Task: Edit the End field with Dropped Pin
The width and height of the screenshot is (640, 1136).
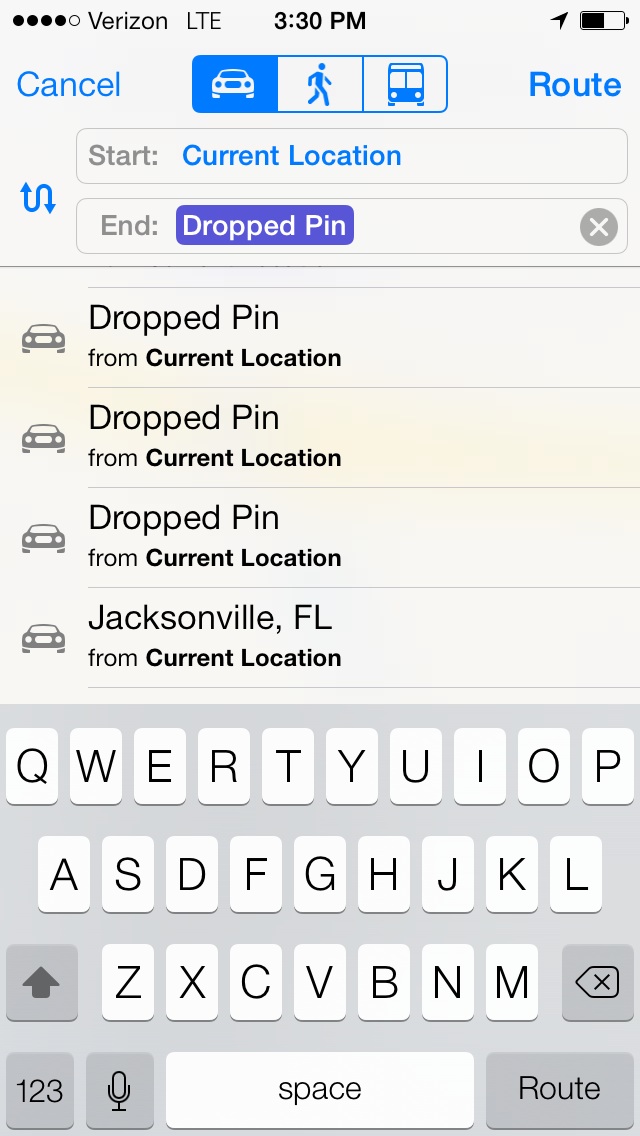Action: click(x=352, y=226)
